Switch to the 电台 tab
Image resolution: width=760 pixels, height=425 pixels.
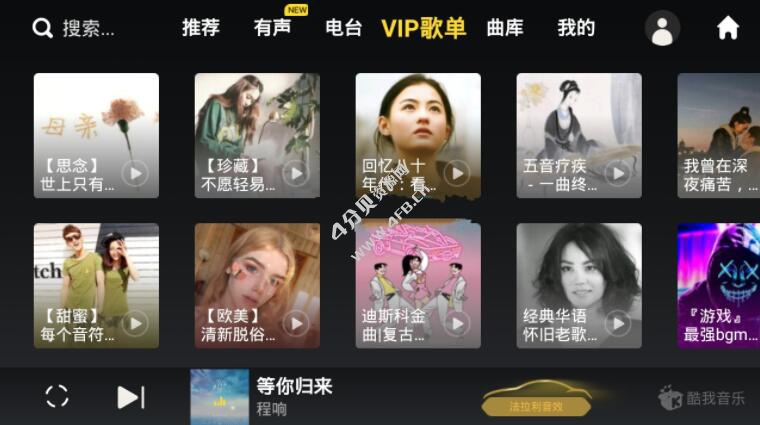tap(343, 28)
